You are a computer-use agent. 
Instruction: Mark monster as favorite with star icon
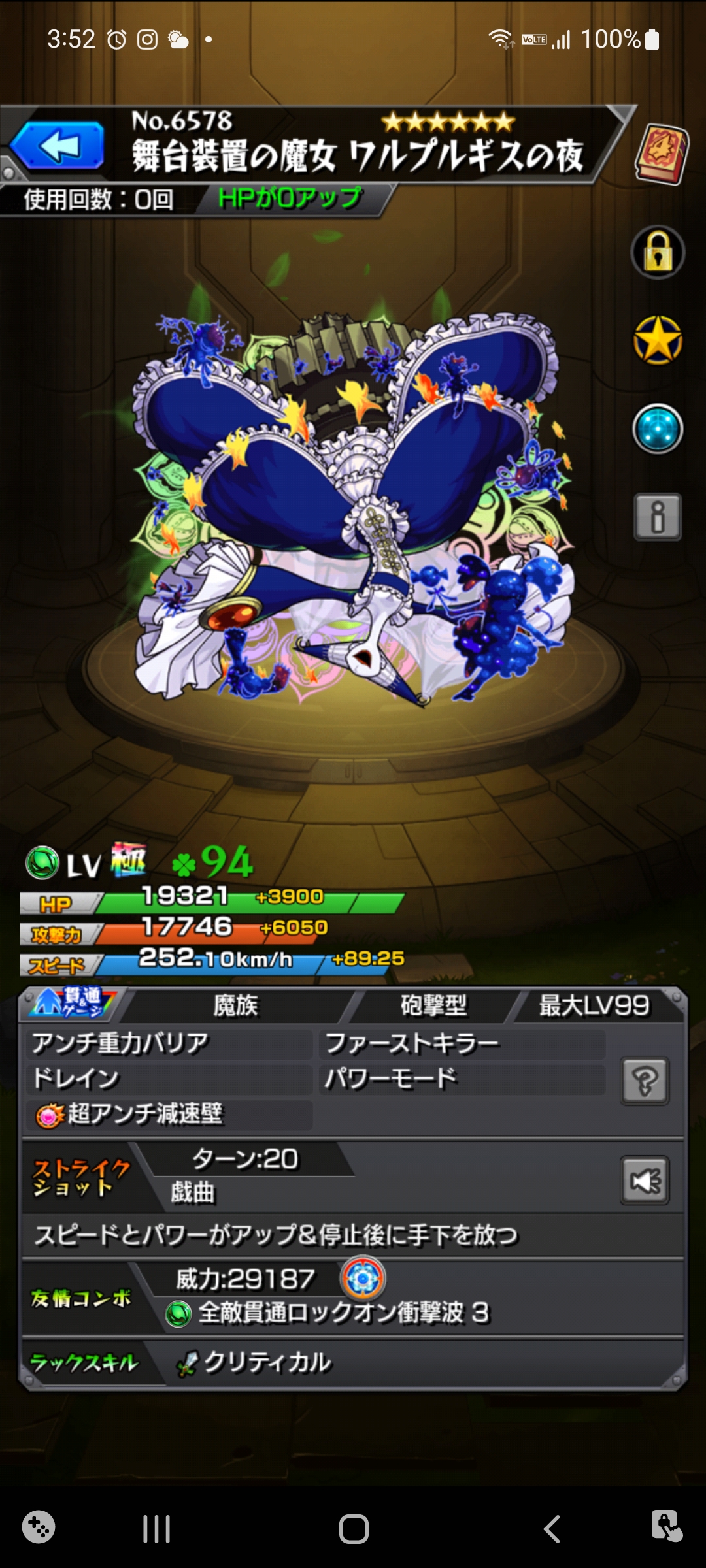658,340
